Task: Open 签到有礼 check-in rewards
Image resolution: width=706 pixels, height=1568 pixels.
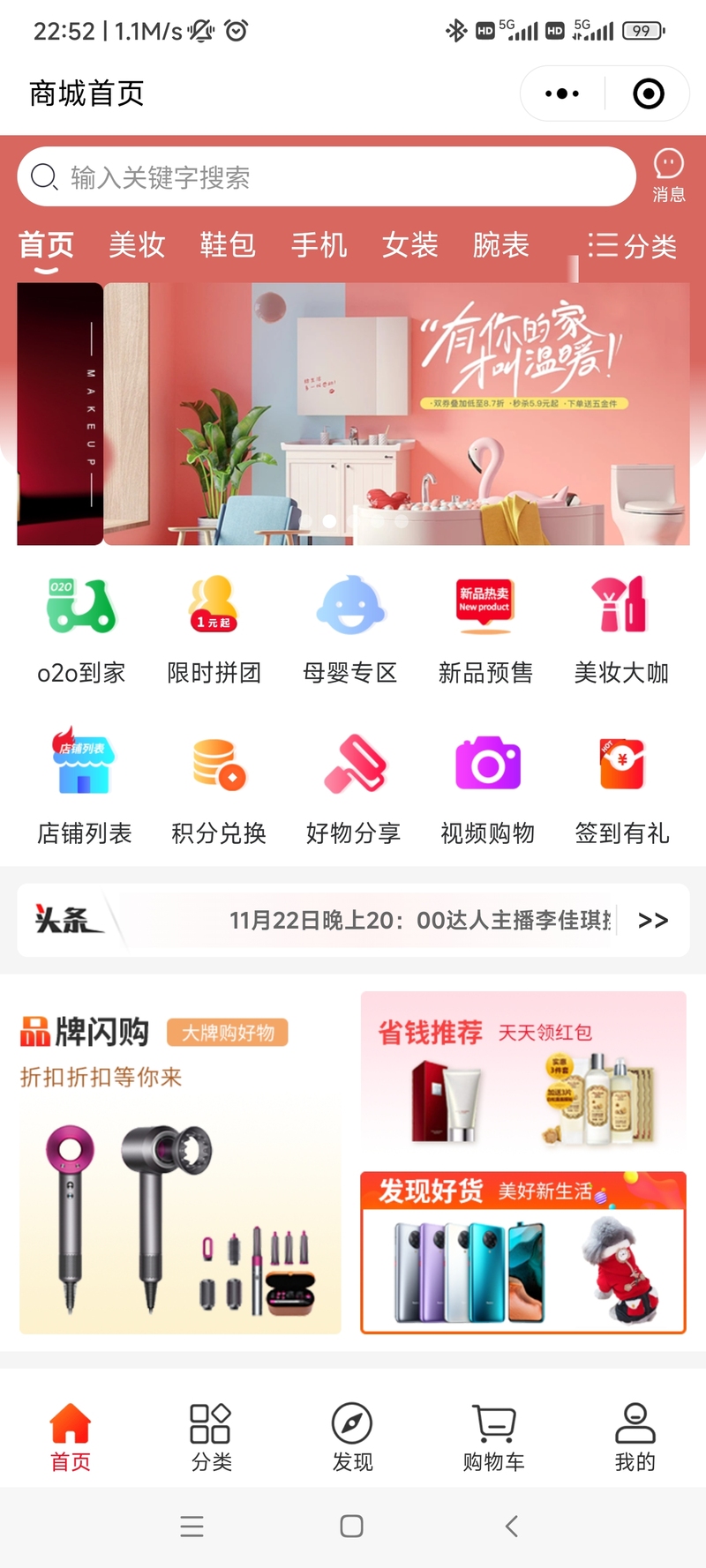Action: tap(622, 786)
